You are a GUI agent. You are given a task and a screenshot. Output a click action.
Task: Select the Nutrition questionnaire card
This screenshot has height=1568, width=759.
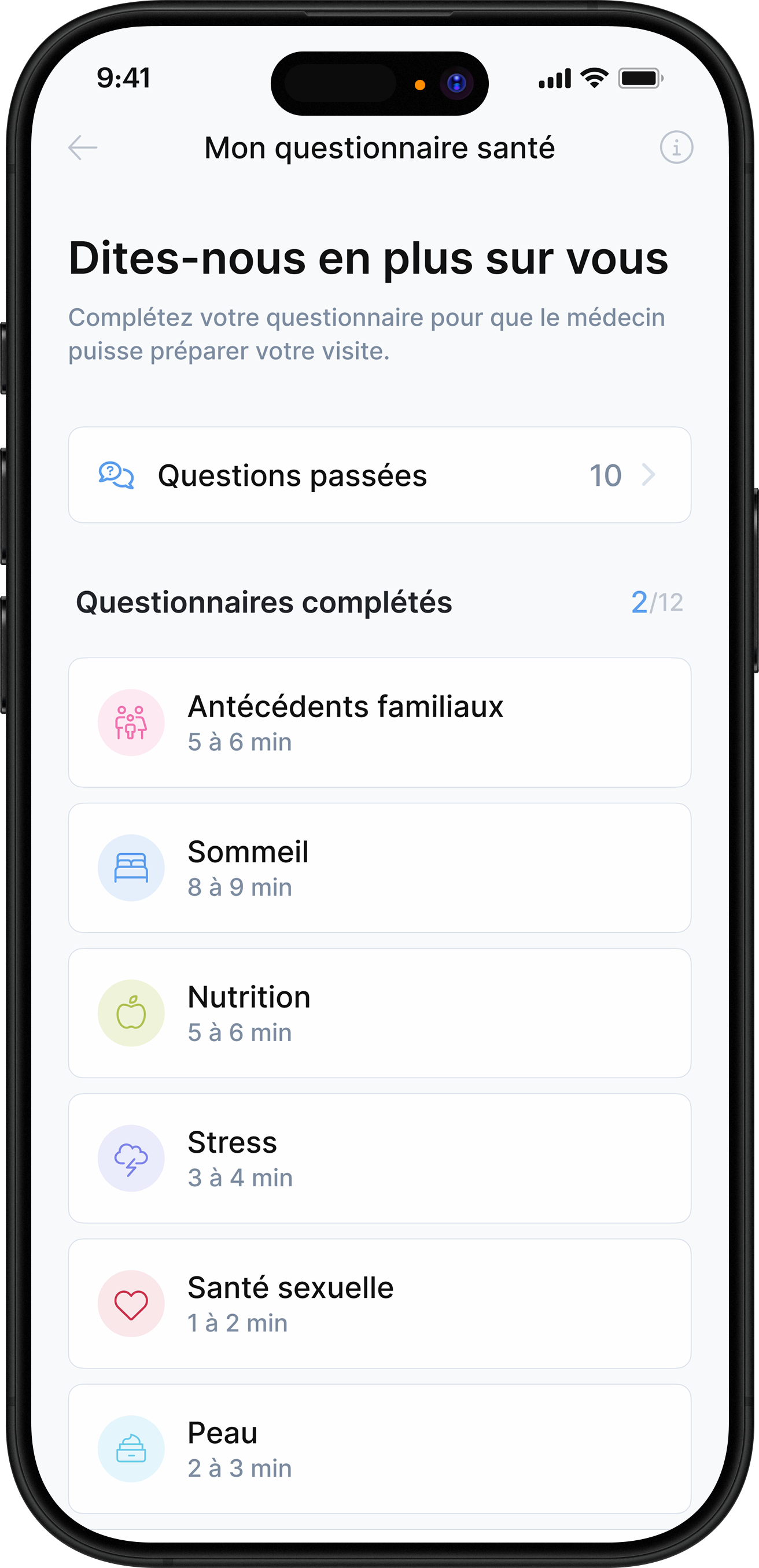coord(379,1013)
